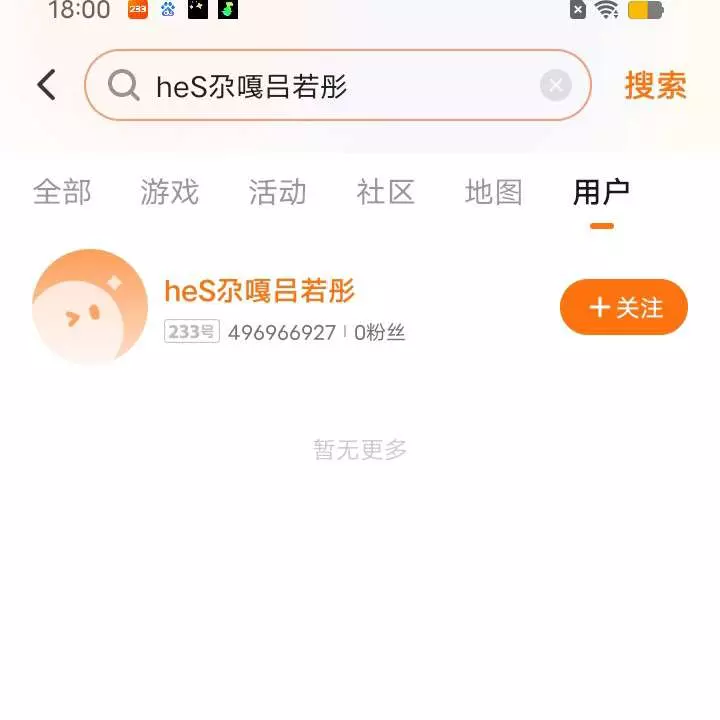
Task: Switch to the 活动 tab
Action: coord(278,192)
